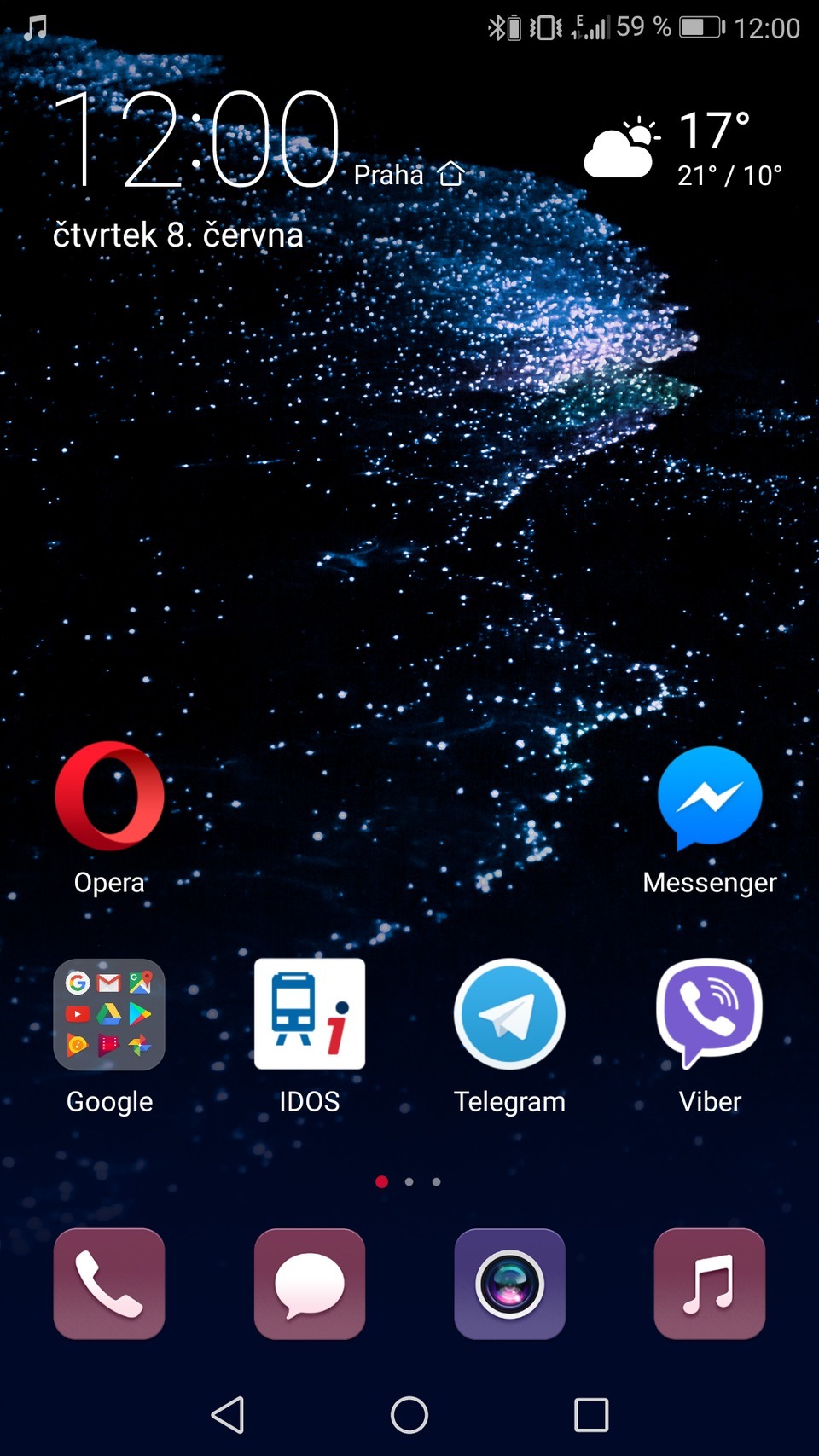Expand the Google apps folder
819x1456 pixels.
pos(108,1015)
